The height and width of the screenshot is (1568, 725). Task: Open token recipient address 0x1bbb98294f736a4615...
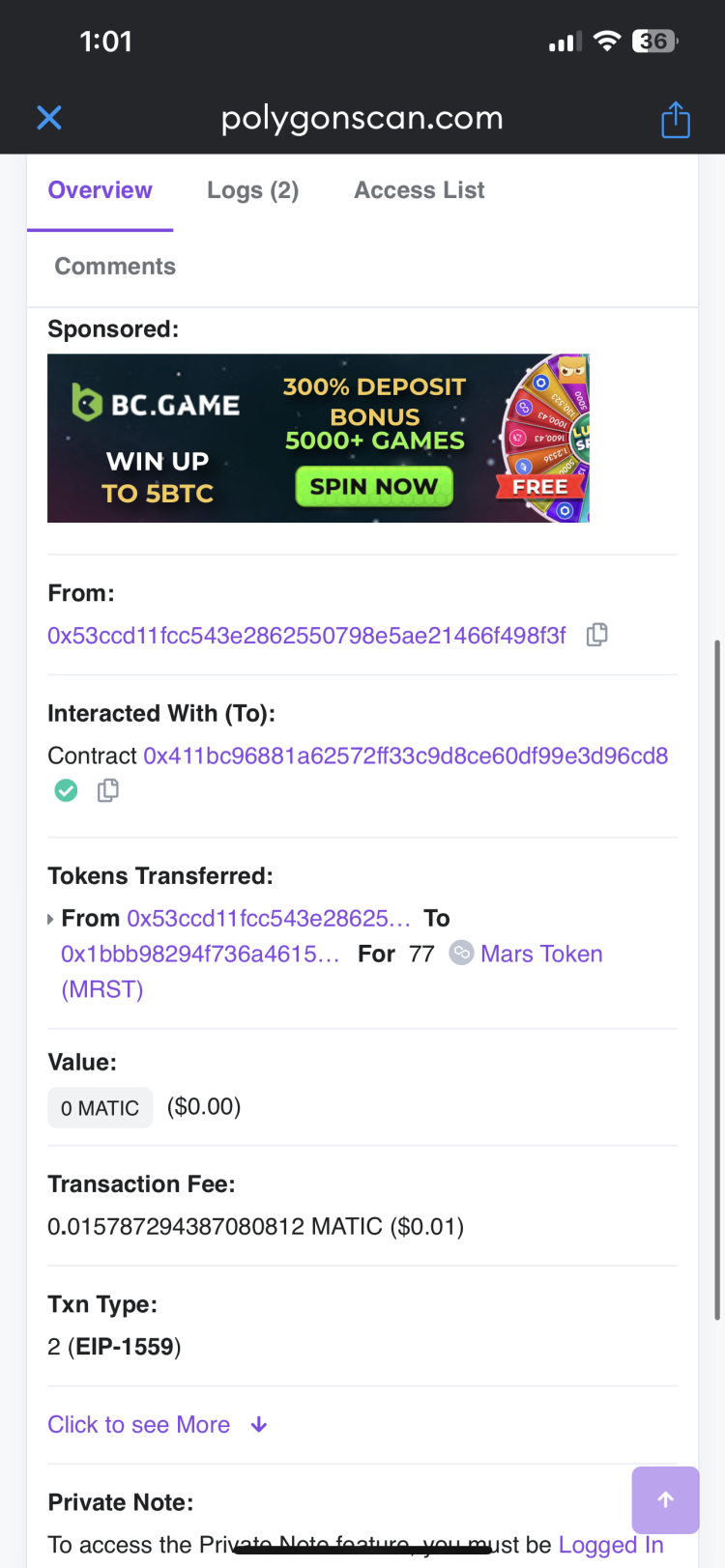click(x=200, y=955)
